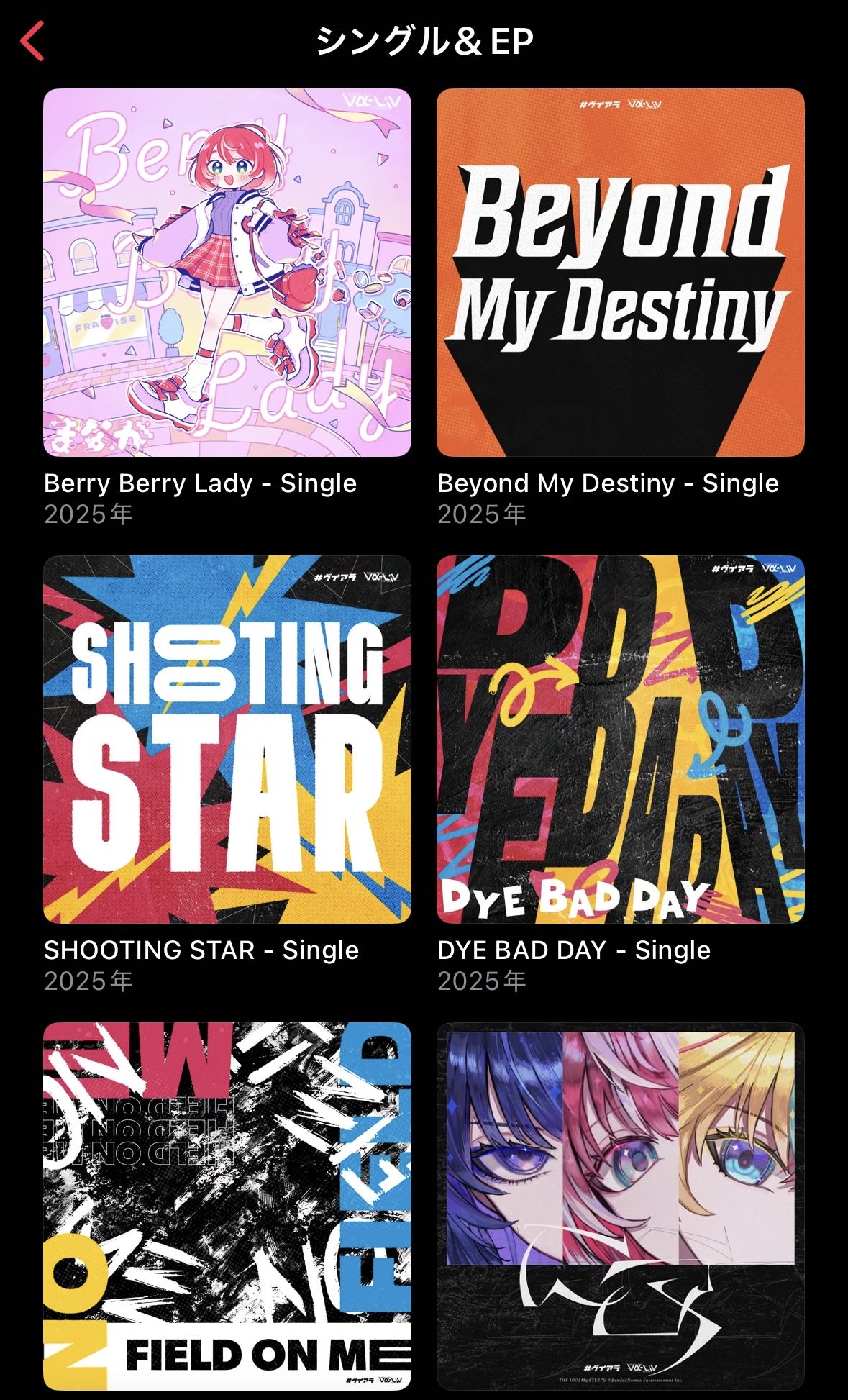Open the FIELD ON ME album cover
The width and height of the screenshot is (848, 1400).
tap(227, 1206)
